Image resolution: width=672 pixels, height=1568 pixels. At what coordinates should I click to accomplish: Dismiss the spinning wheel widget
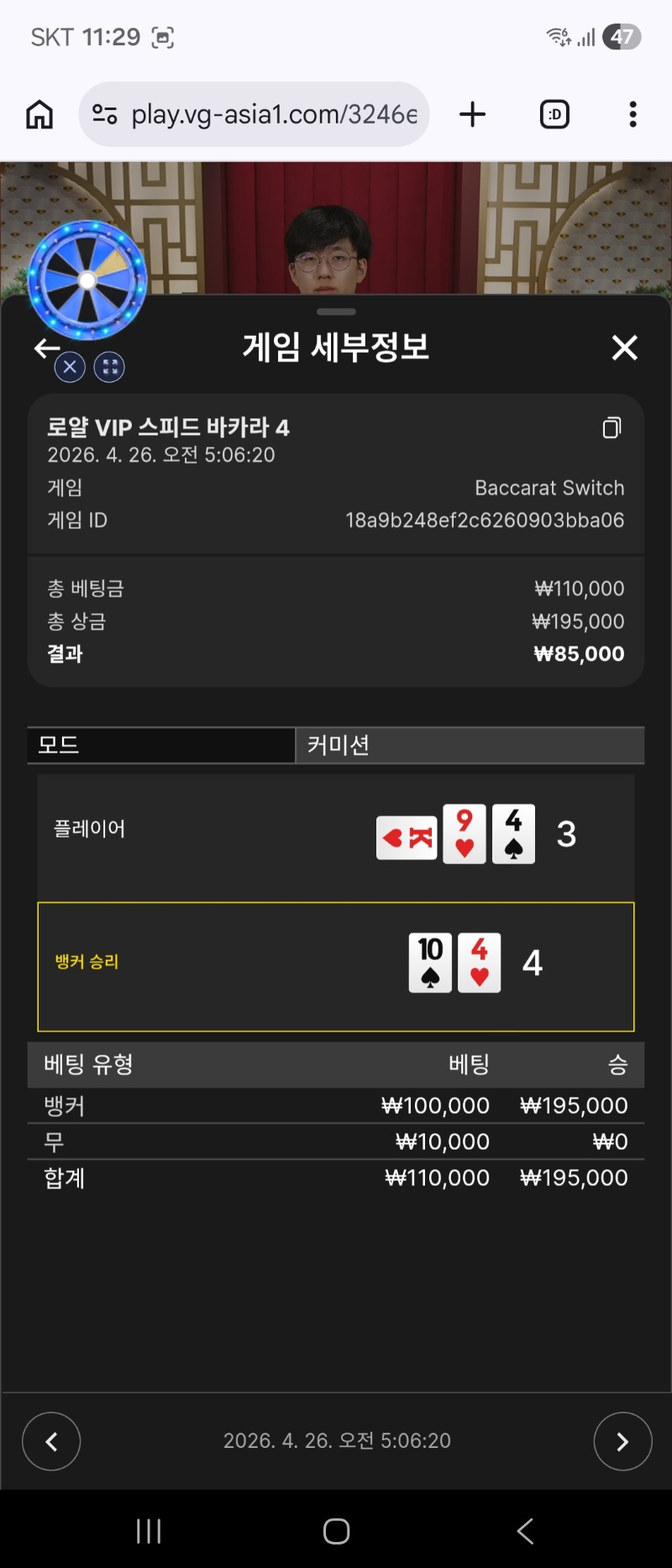tap(70, 367)
